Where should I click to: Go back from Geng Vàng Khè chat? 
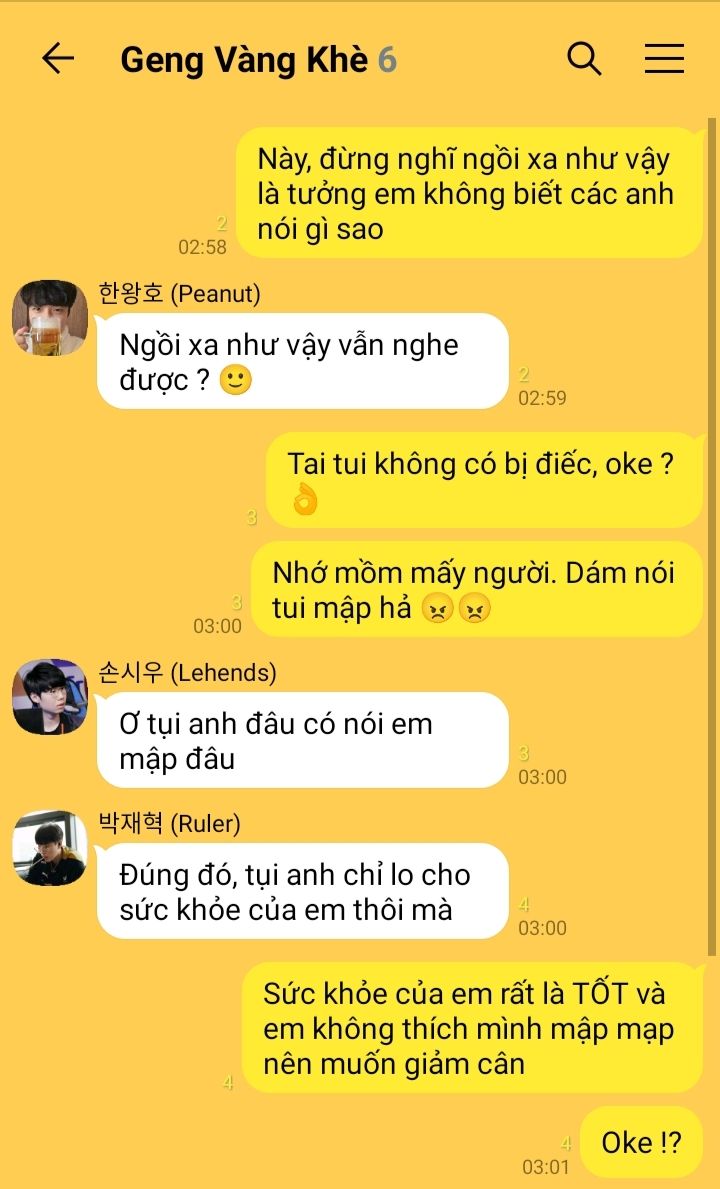click(x=58, y=58)
